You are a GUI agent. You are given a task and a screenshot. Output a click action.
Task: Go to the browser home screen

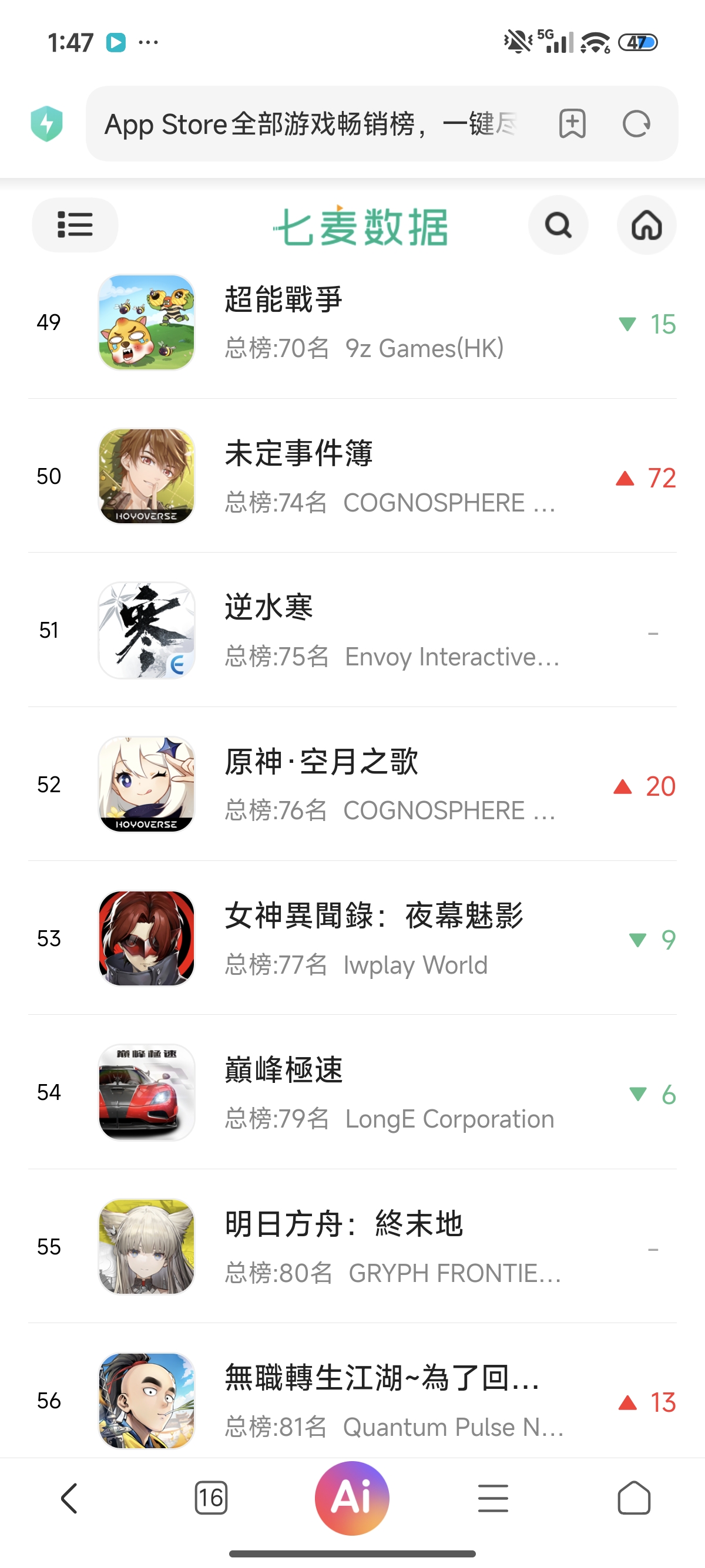tap(634, 1498)
